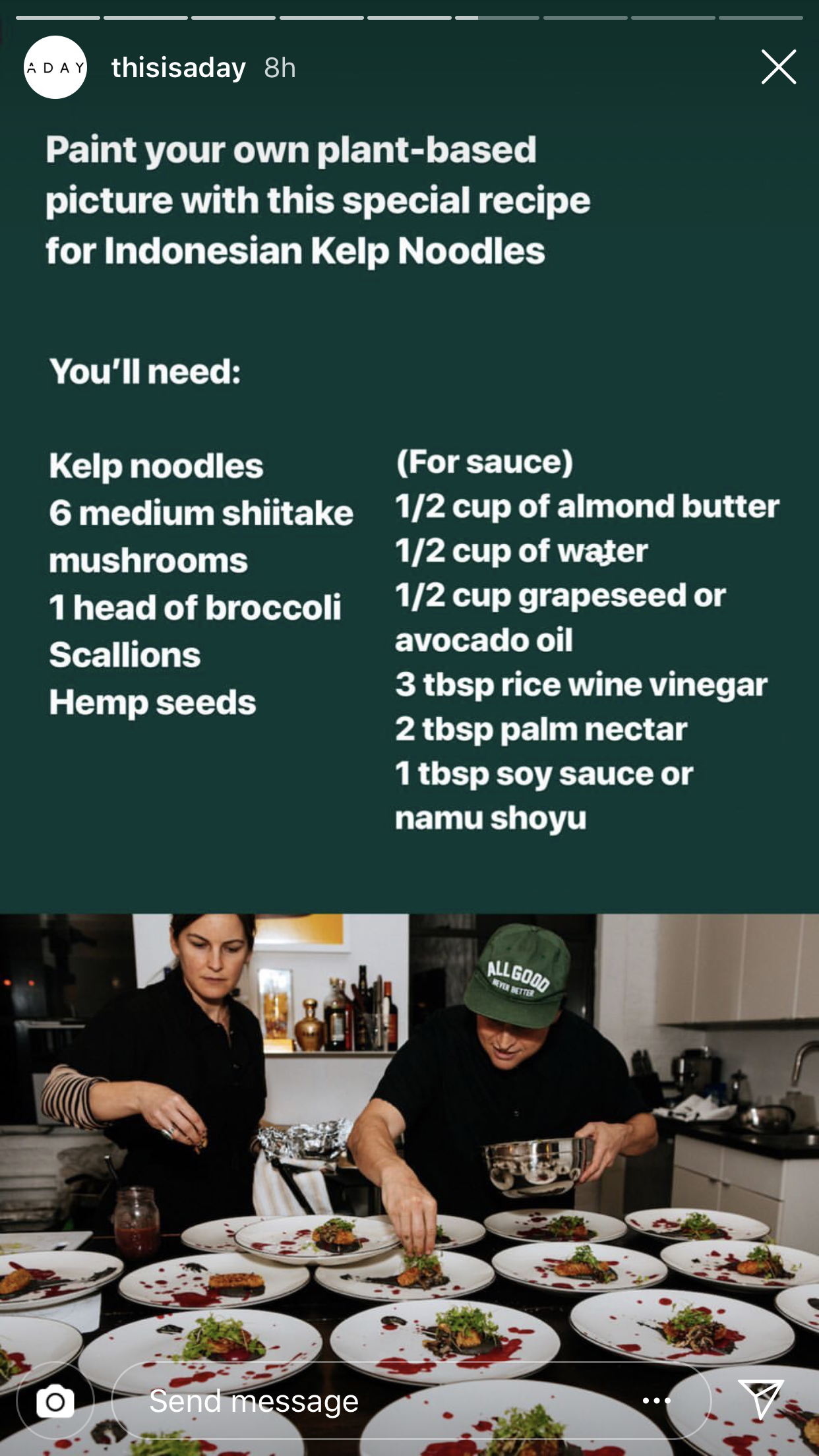Image resolution: width=819 pixels, height=1456 pixels.
Task: Tap the Send message field
Action: [x=369, y=1401]
